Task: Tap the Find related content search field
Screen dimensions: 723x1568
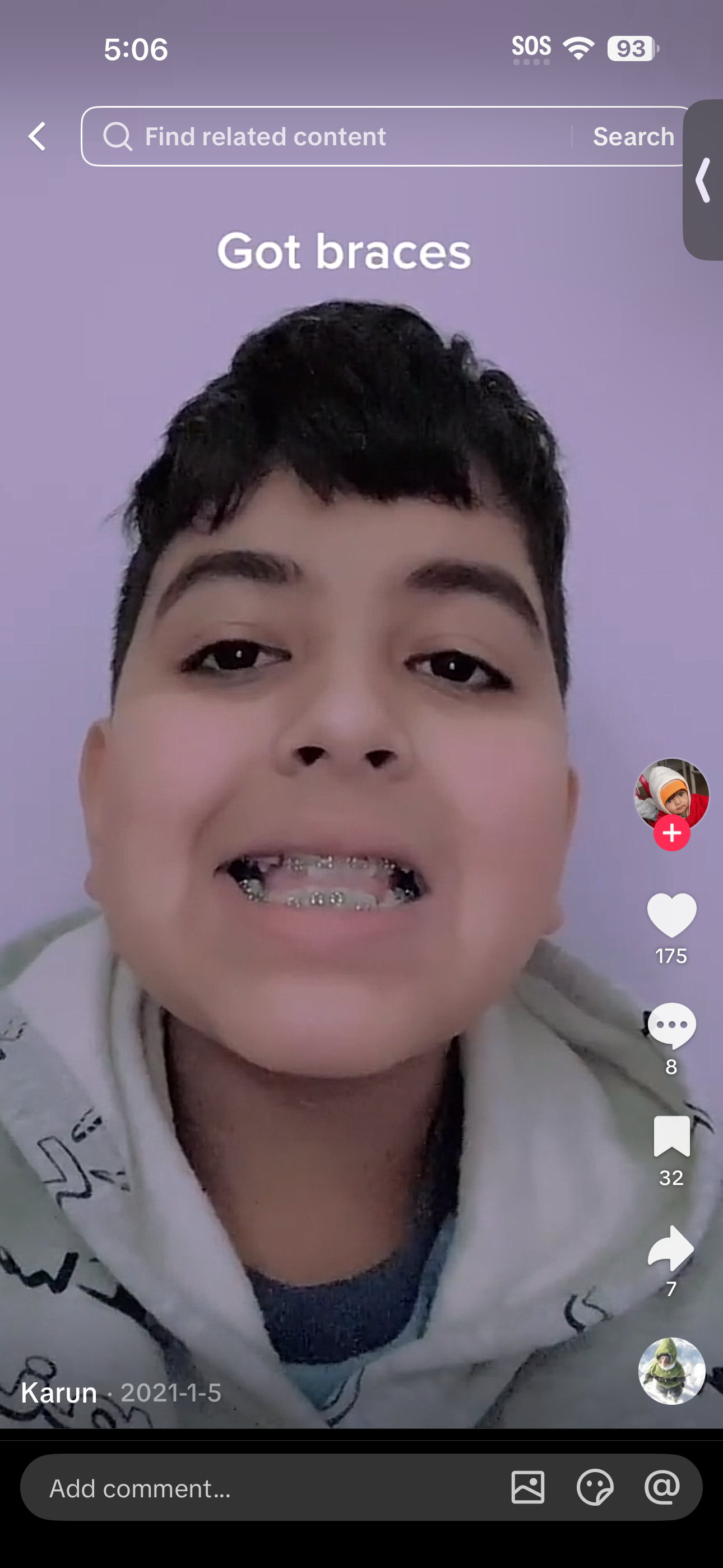Action: coord(328,136)
